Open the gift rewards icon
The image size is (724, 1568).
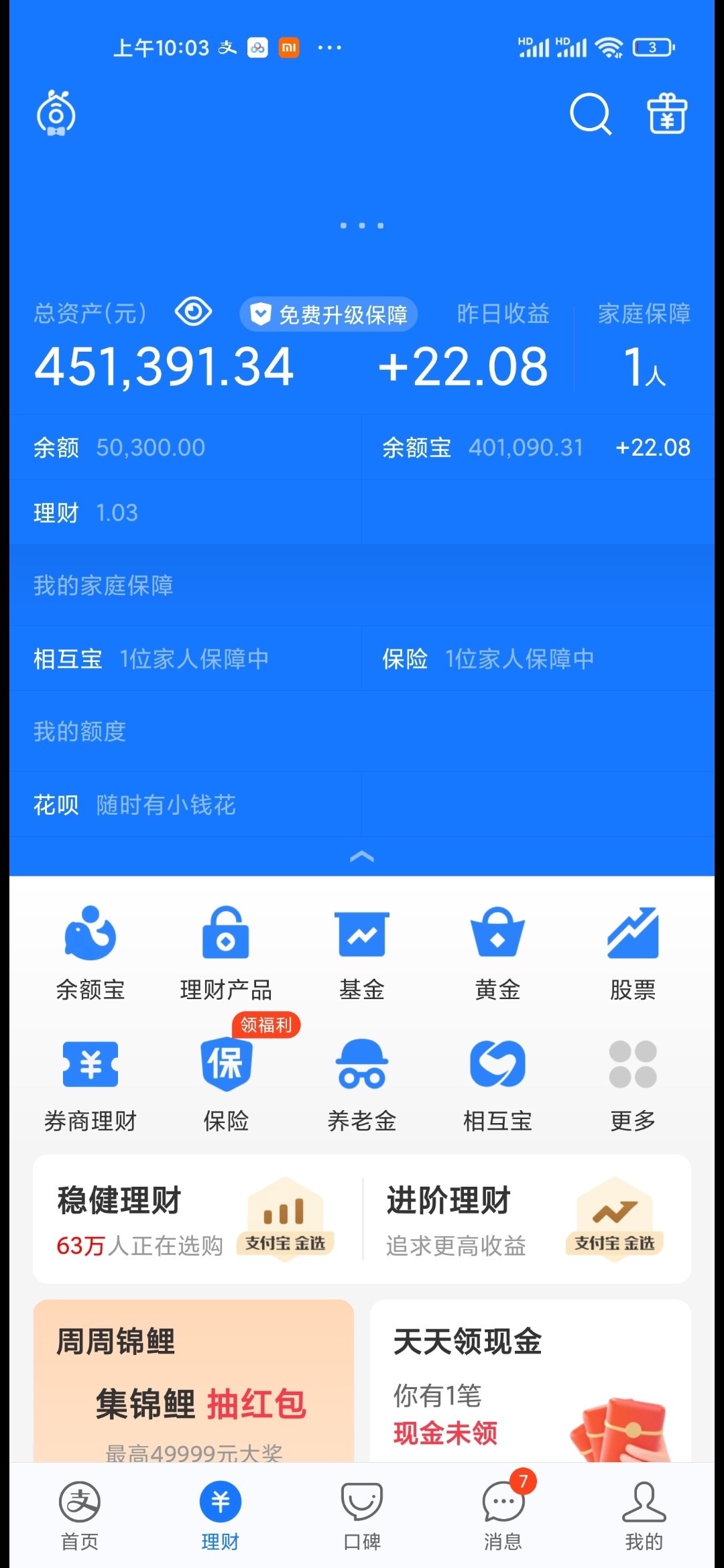[x=666, y=114]
